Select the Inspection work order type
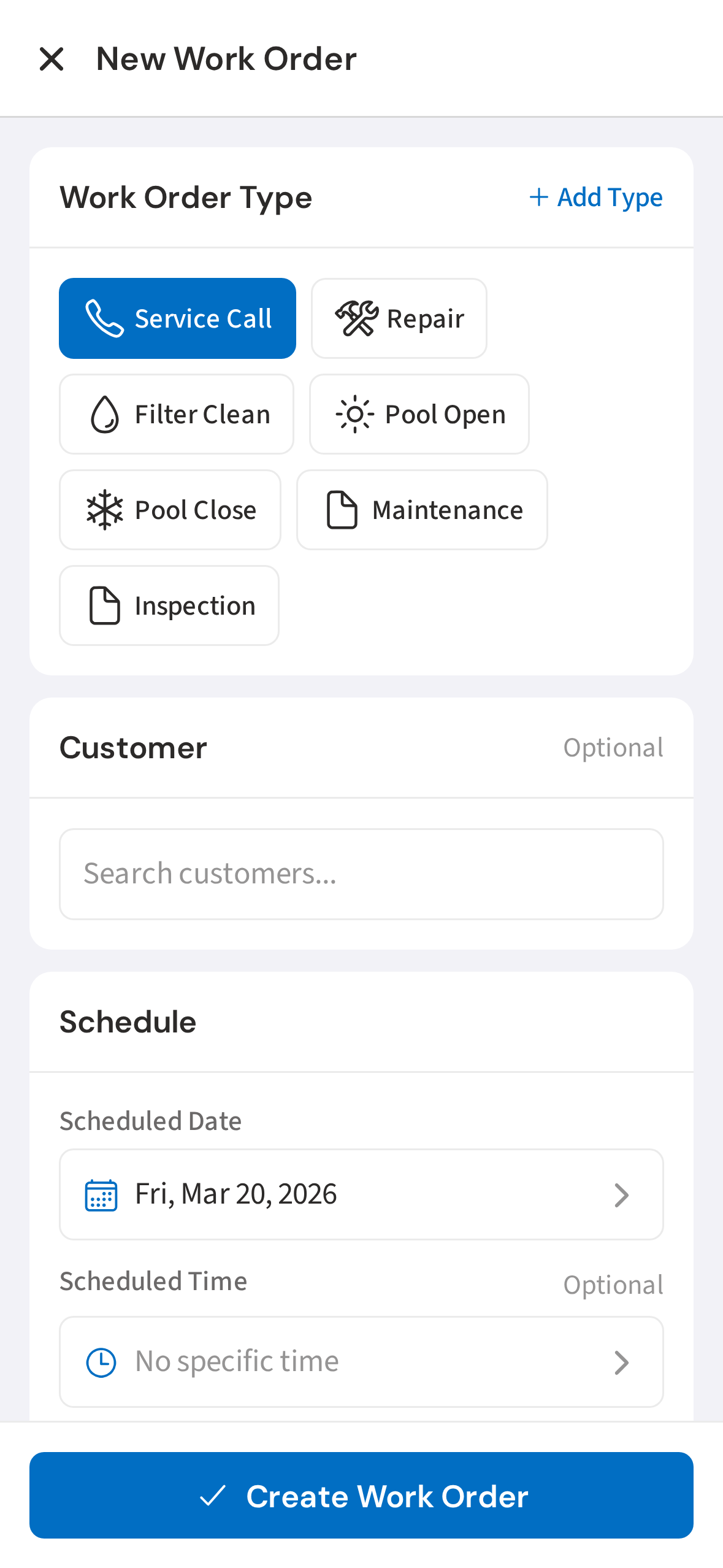Image resolution: width=723 pixels, height=1568 pixels. tap(169, 605)
